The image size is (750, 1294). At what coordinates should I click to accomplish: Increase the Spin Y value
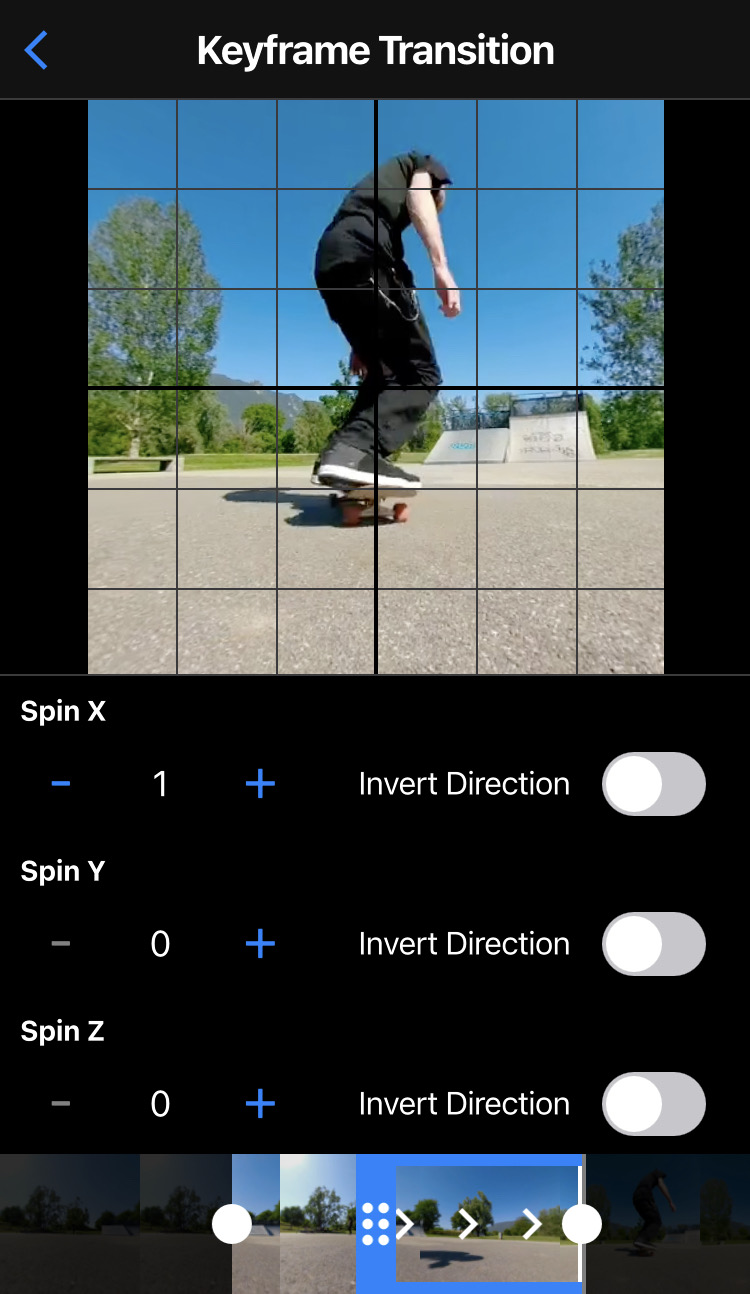[x=260, y=944]
